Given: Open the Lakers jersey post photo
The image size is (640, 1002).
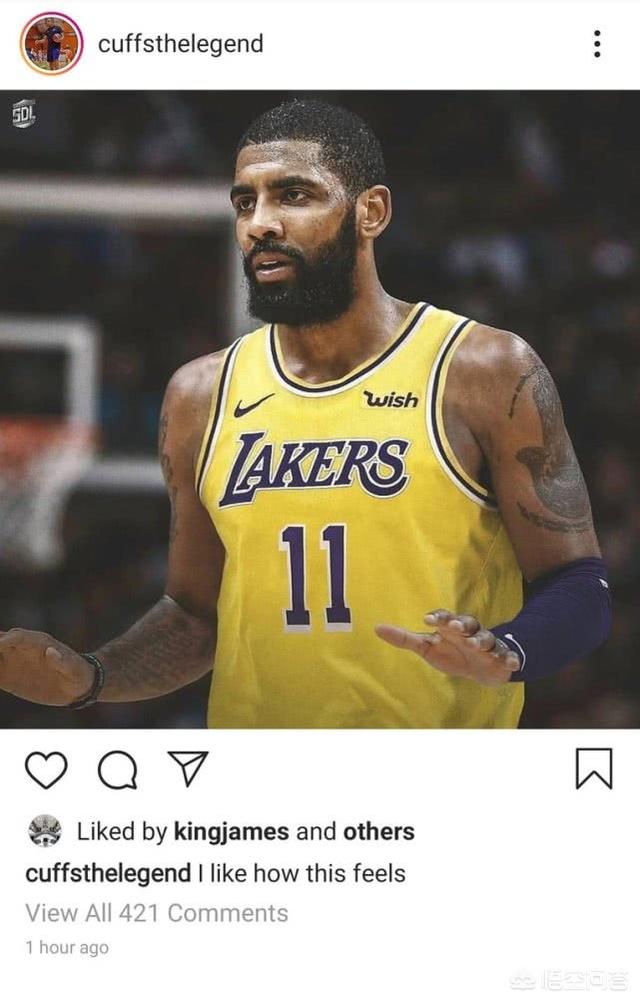Looking at the screenshot, I should (x=320, y=410).
